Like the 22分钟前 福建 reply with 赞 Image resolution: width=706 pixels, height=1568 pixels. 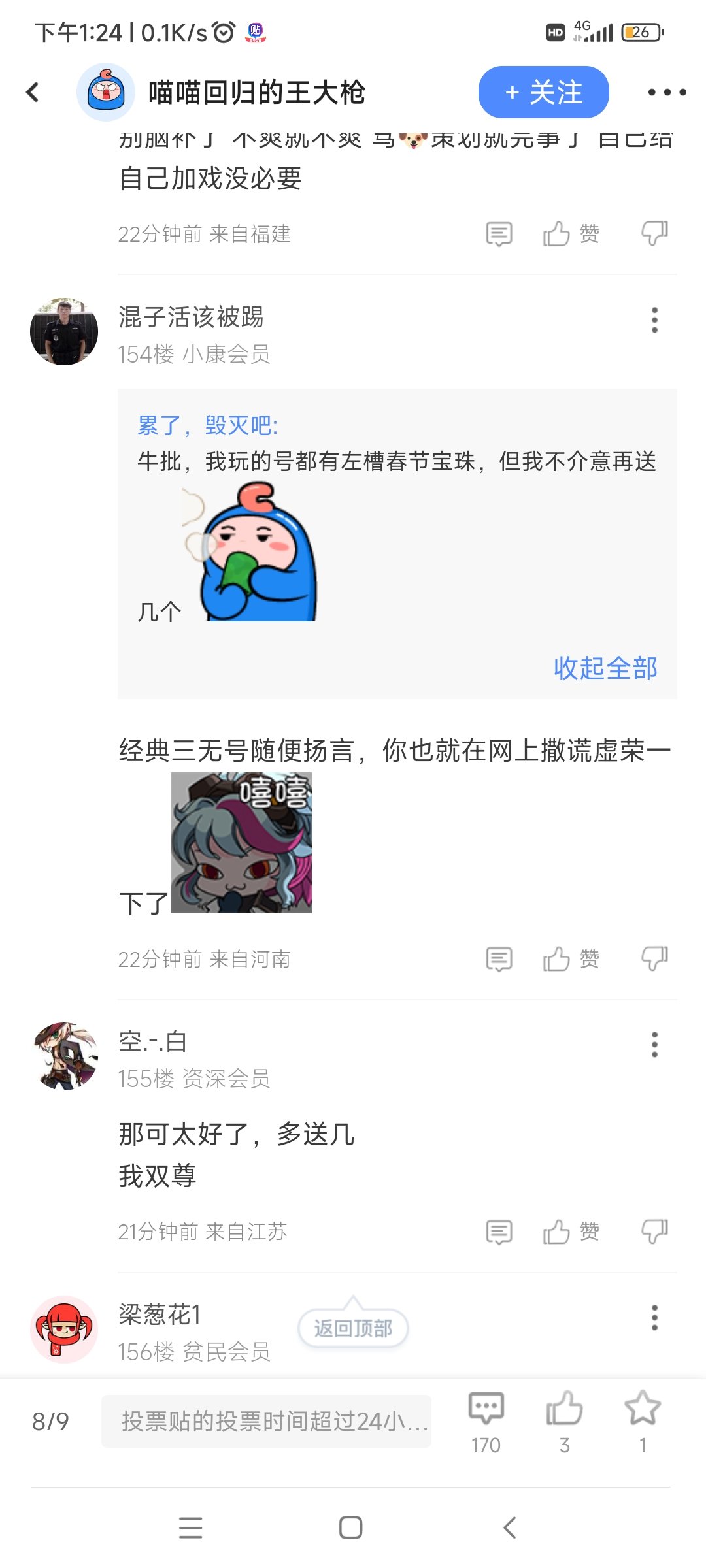pos(572,235)
